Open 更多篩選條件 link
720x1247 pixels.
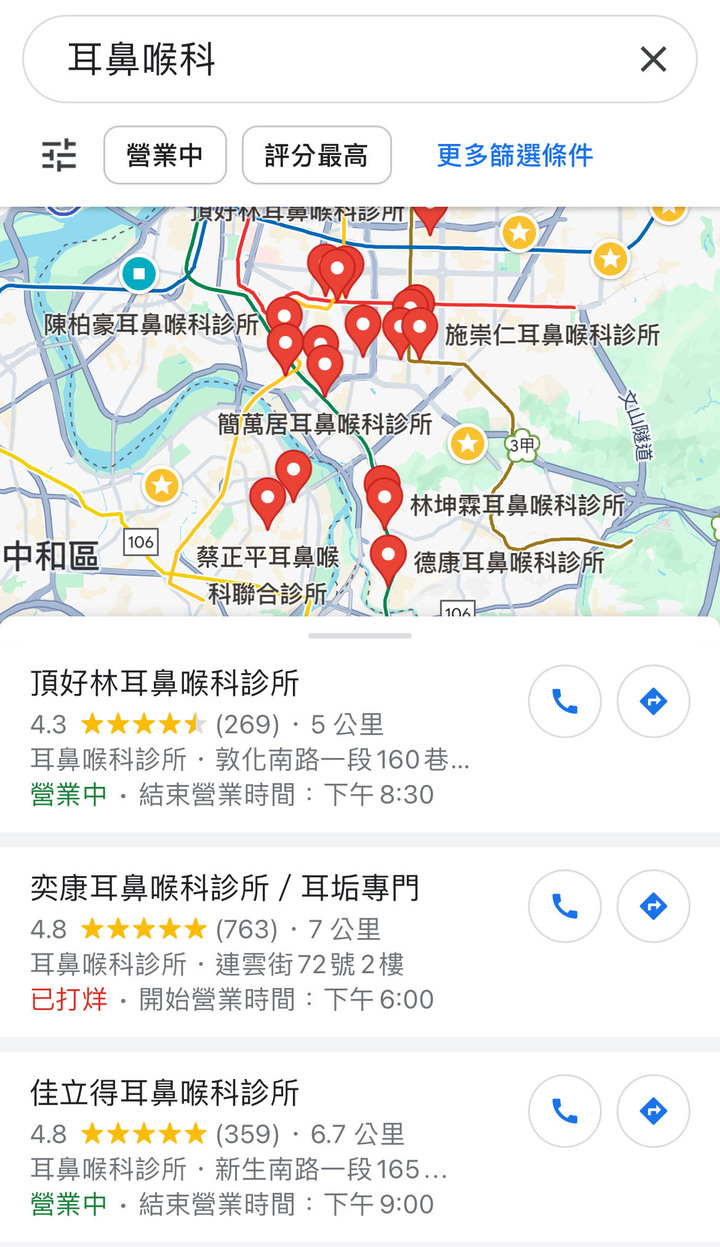pyautogui.click(x=515, y=155)
